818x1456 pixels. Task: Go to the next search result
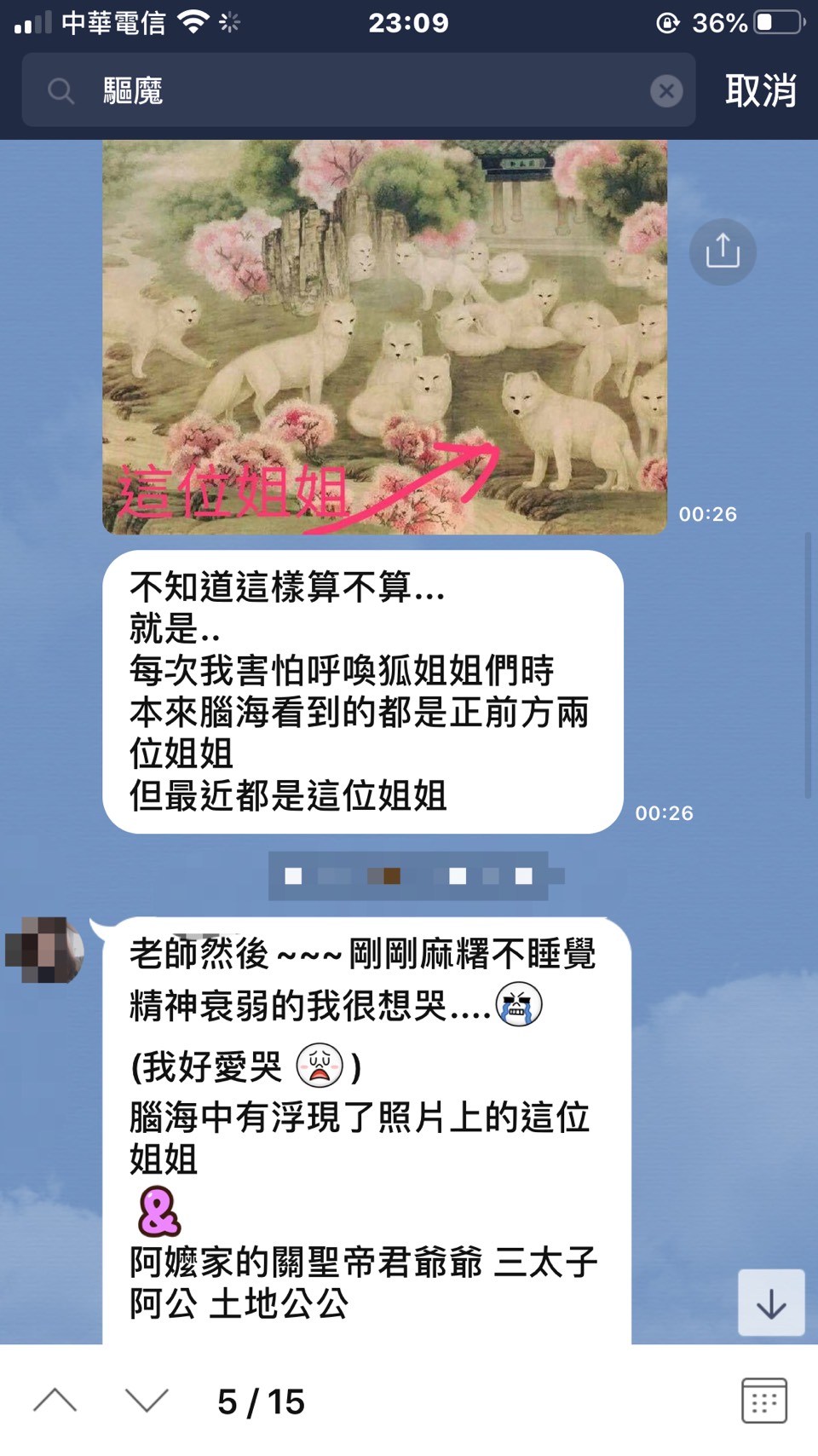point(147,1401)
